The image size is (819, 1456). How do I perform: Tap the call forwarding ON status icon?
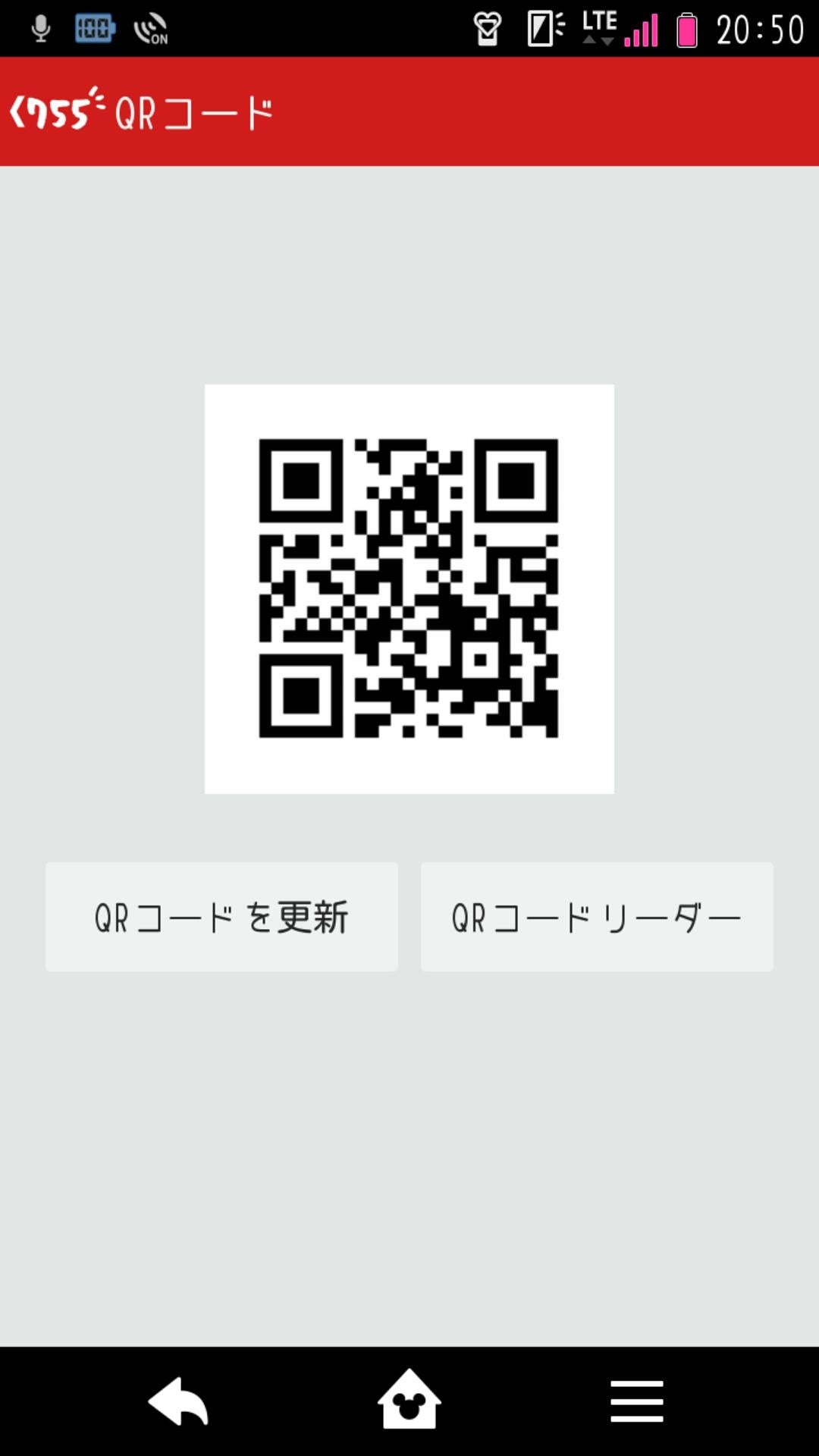click(150, 29)
